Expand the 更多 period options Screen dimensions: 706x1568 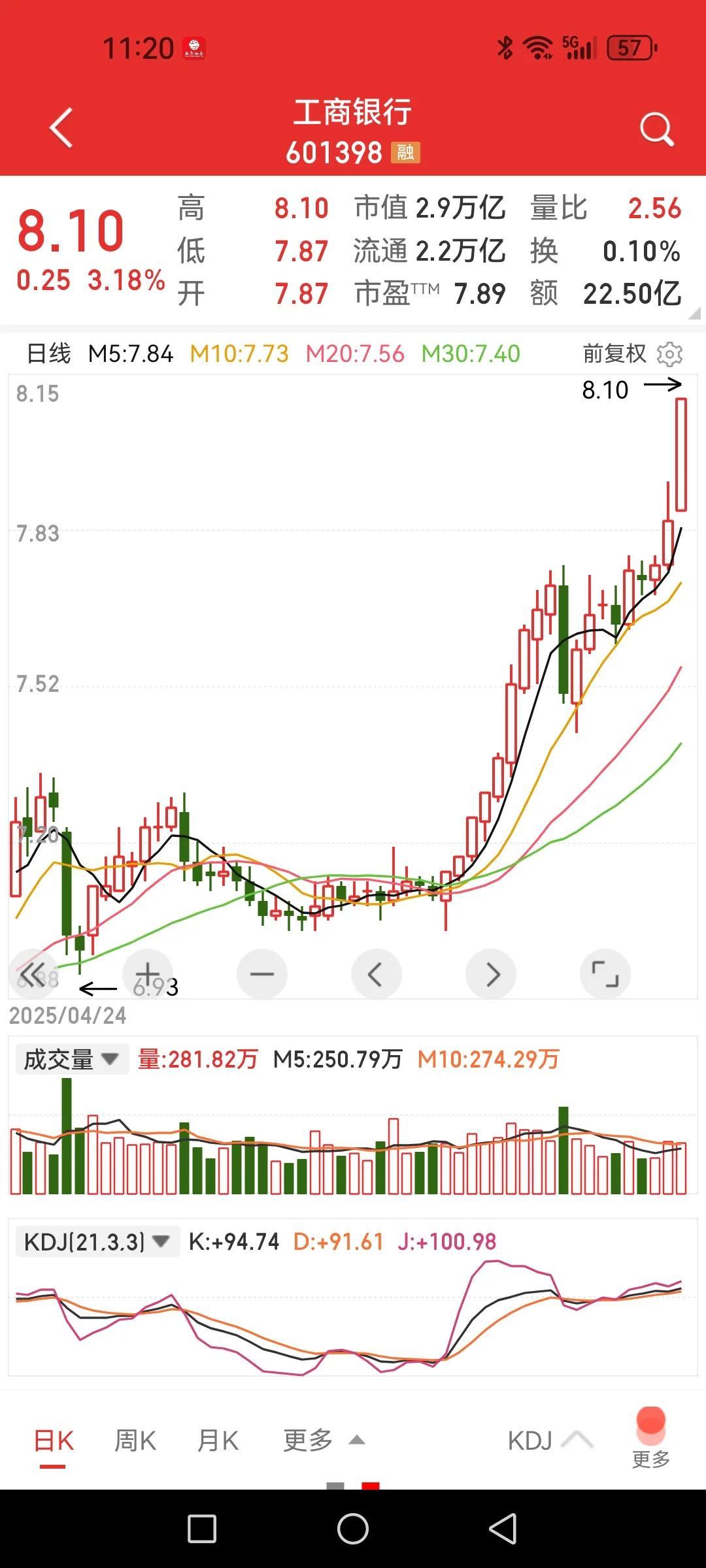pyautogui.click(x=324, y=1441)
